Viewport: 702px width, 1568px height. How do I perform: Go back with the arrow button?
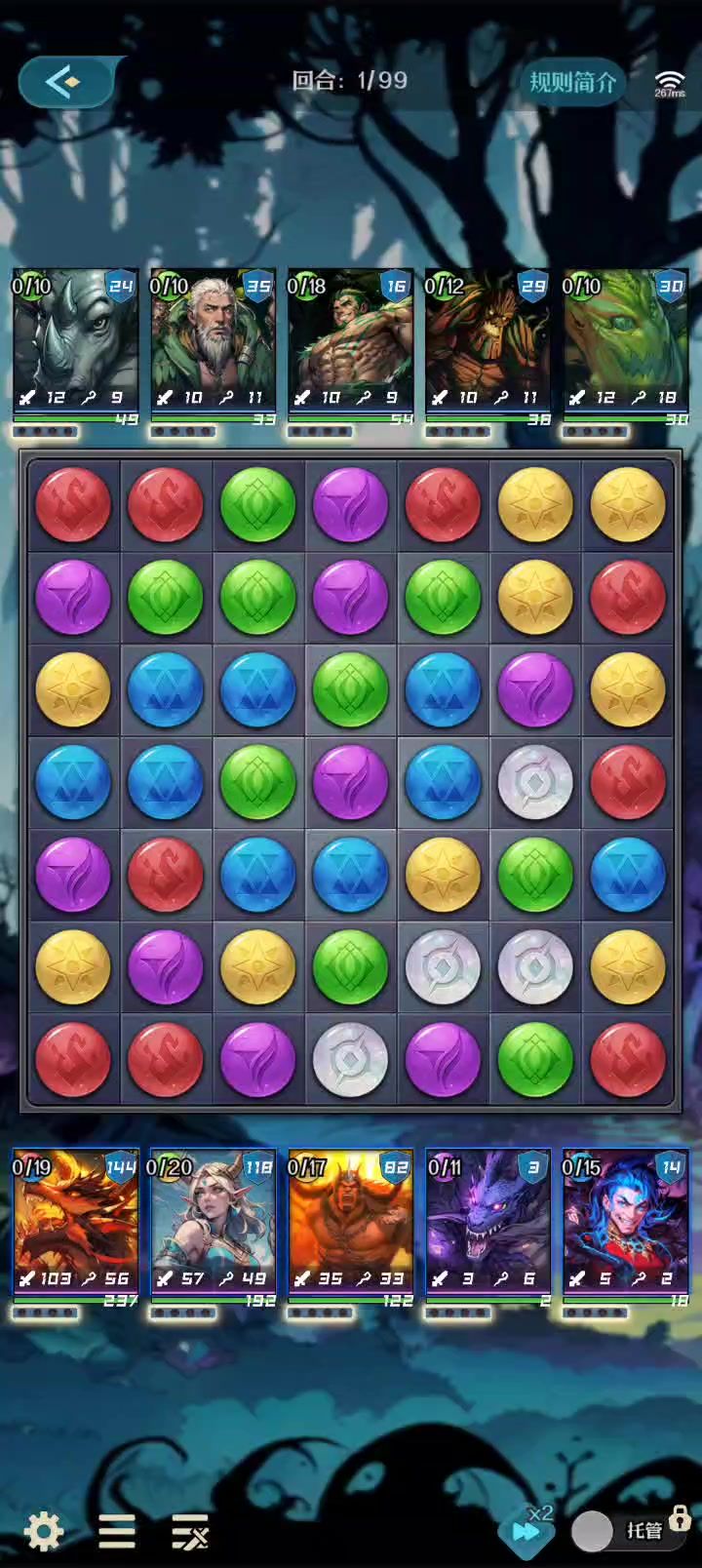[65, 82]
